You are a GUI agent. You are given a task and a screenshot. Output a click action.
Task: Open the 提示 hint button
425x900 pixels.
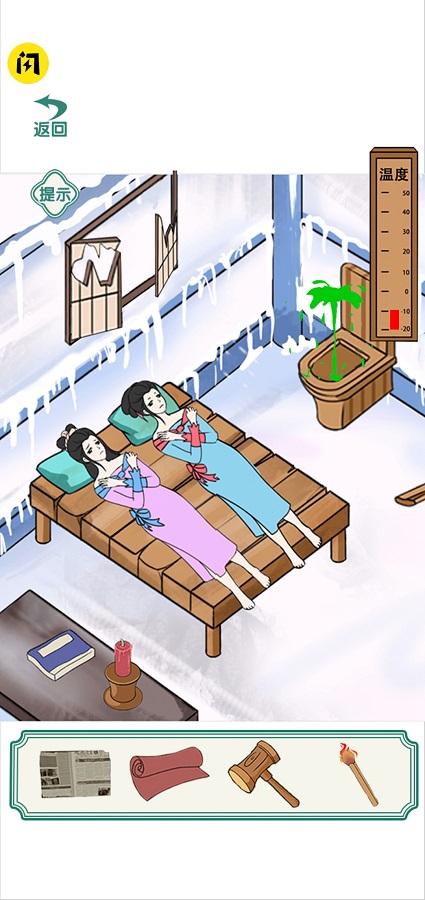(x=55, y=194)
